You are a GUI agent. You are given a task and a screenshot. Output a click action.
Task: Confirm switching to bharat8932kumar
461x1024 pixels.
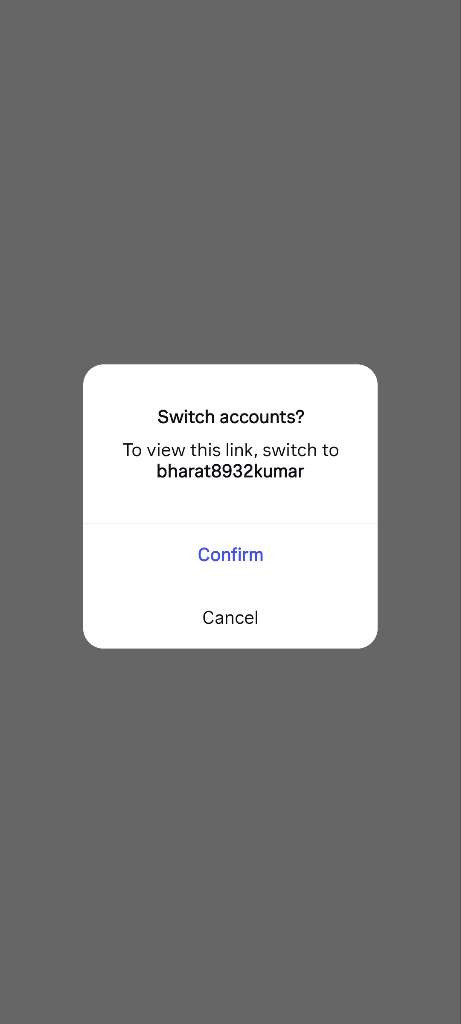coord(230,554)
